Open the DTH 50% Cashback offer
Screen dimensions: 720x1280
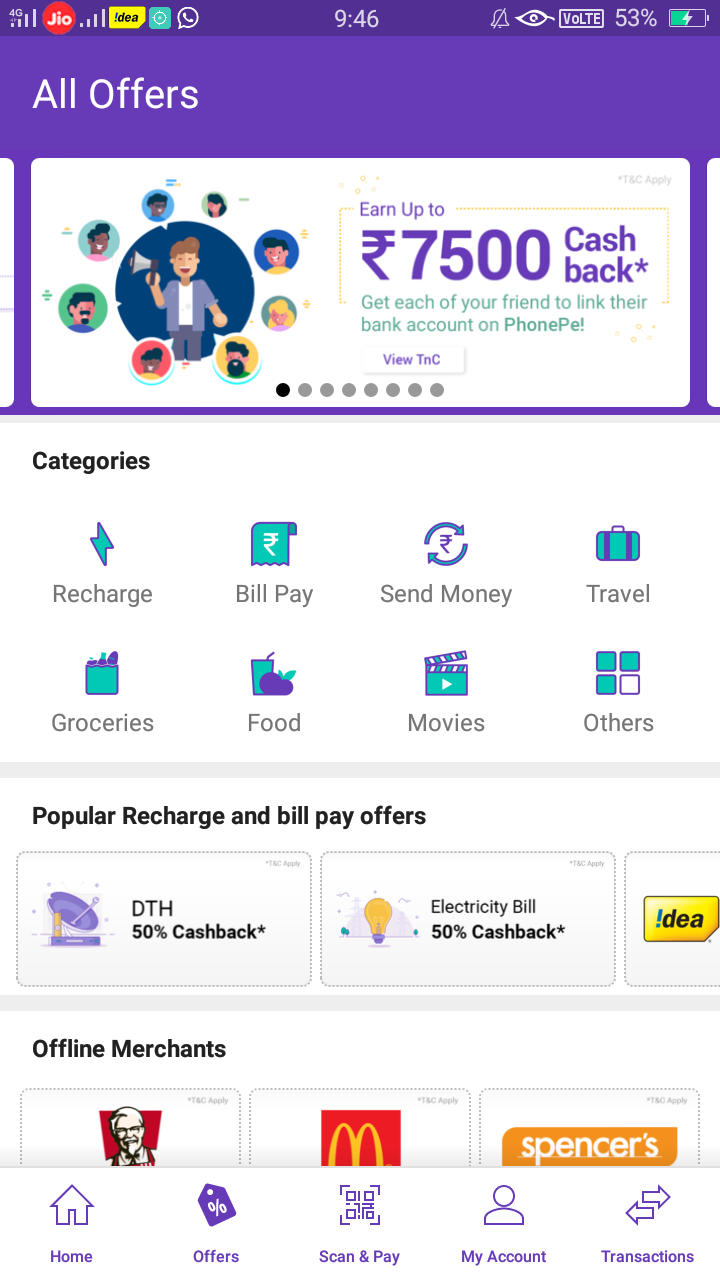click(164, 919)
